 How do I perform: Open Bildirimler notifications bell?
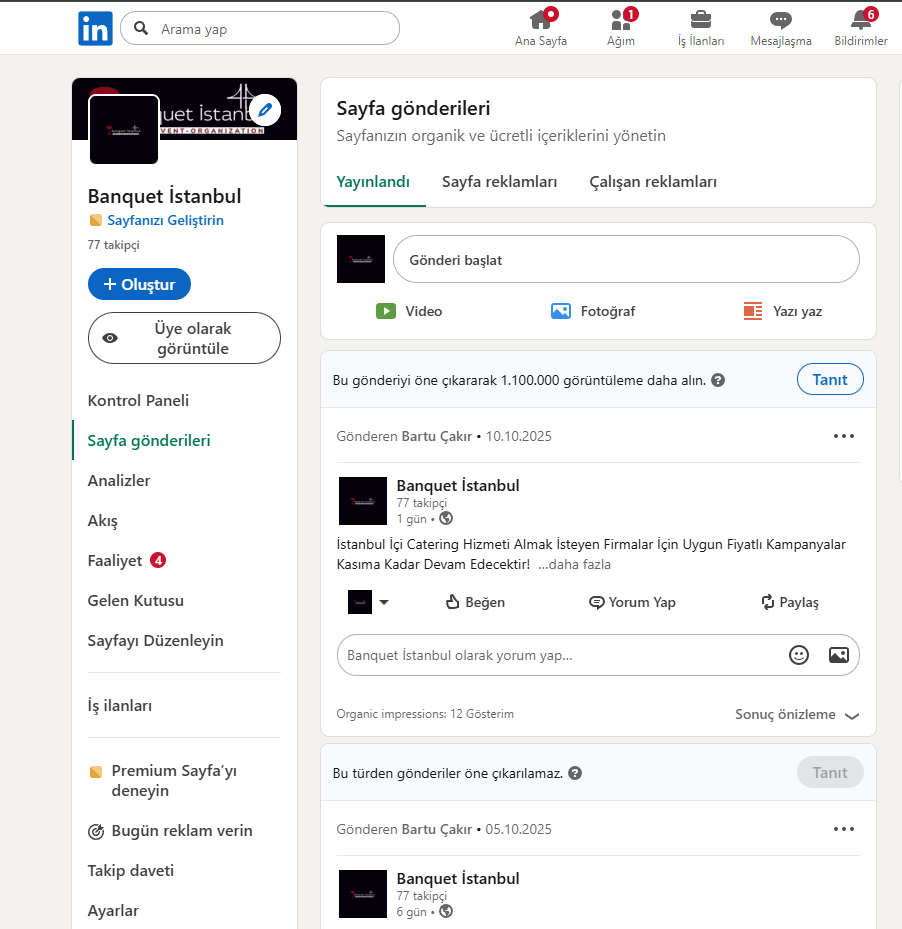[x=860, y=28]
